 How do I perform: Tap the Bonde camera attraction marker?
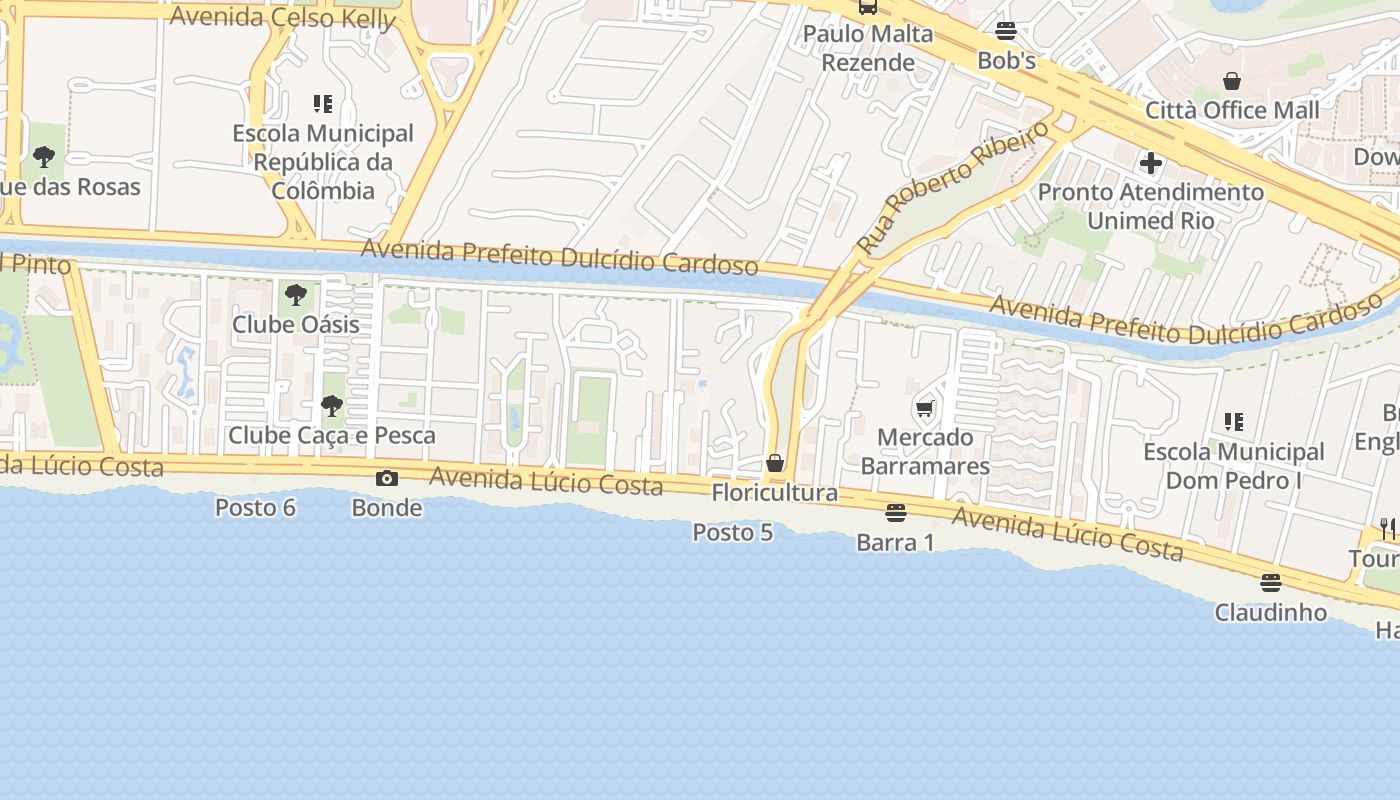387,479
